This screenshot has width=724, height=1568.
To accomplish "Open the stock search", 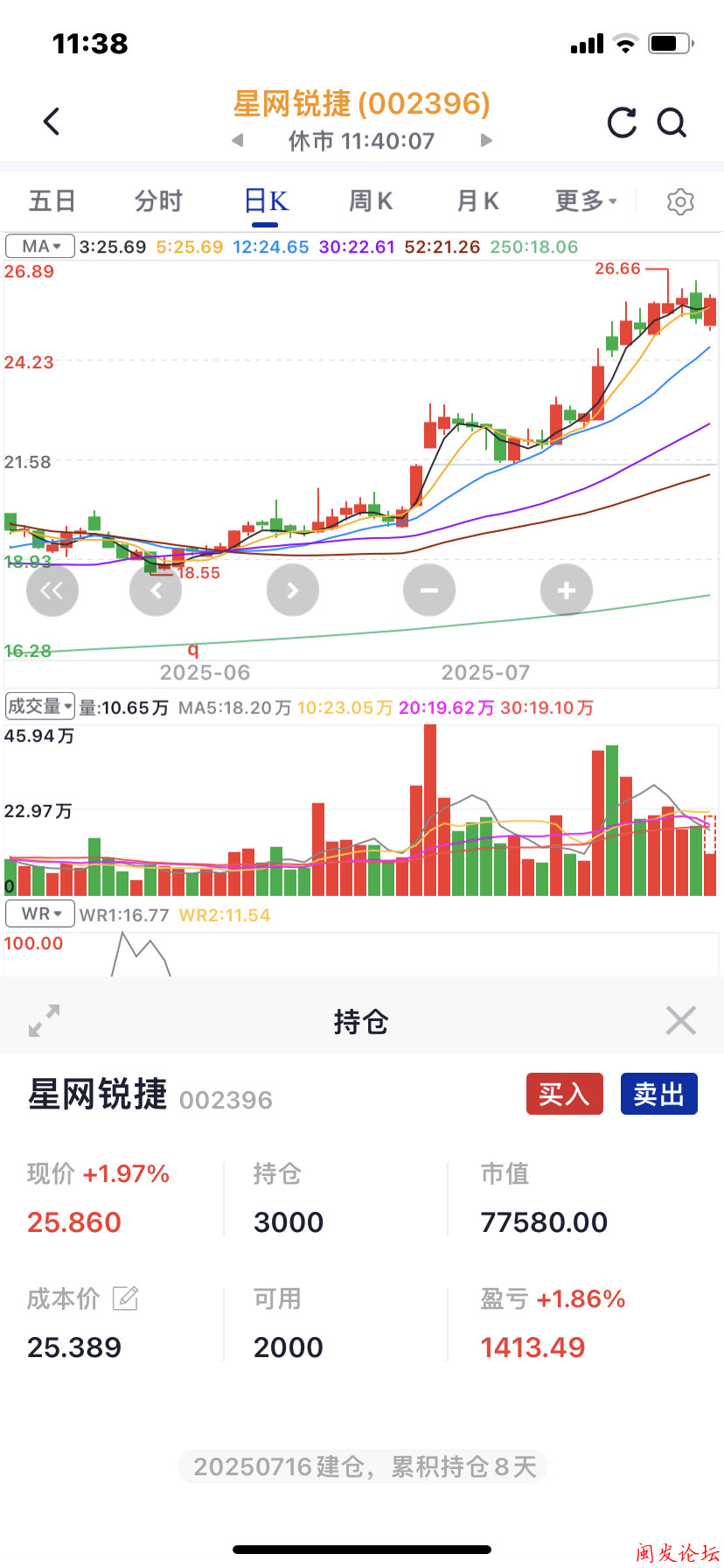I will [672, 122].
